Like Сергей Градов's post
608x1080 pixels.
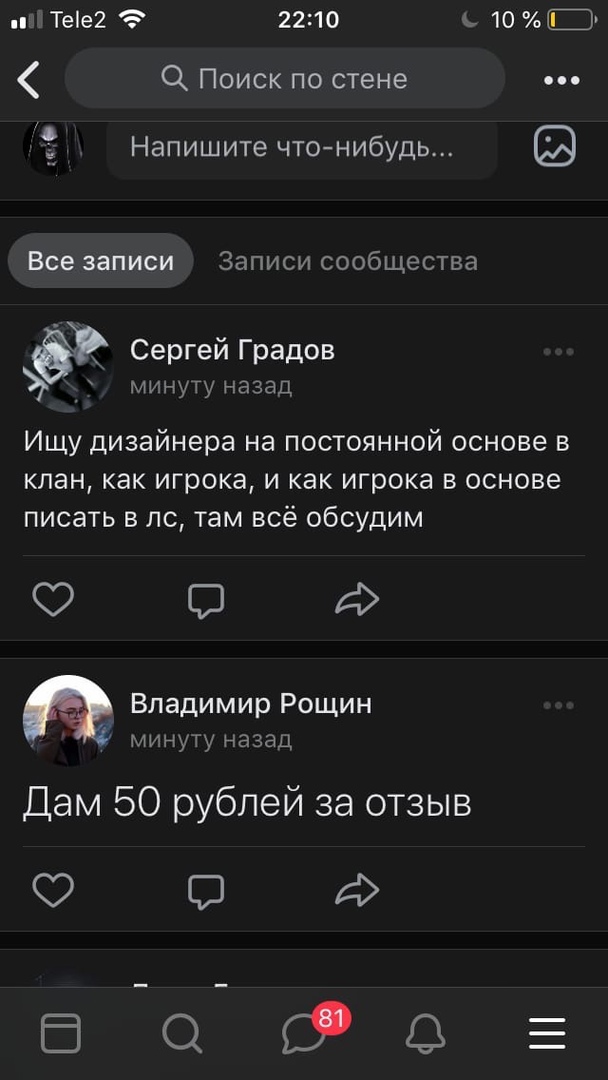point(53,599)
